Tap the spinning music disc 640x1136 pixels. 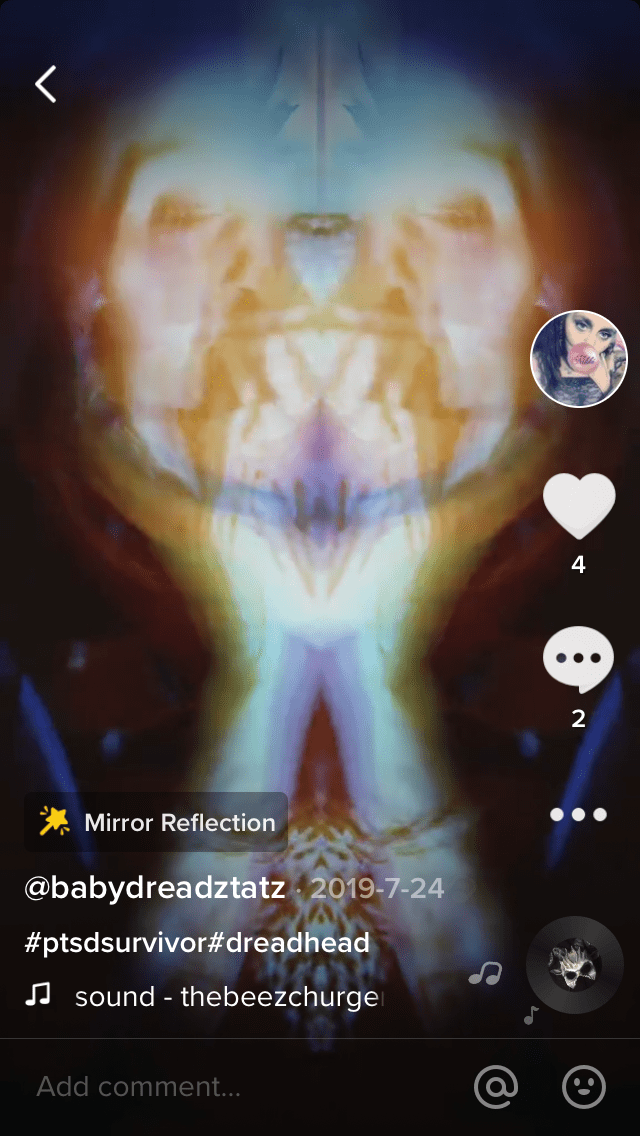tap(574, 965)
